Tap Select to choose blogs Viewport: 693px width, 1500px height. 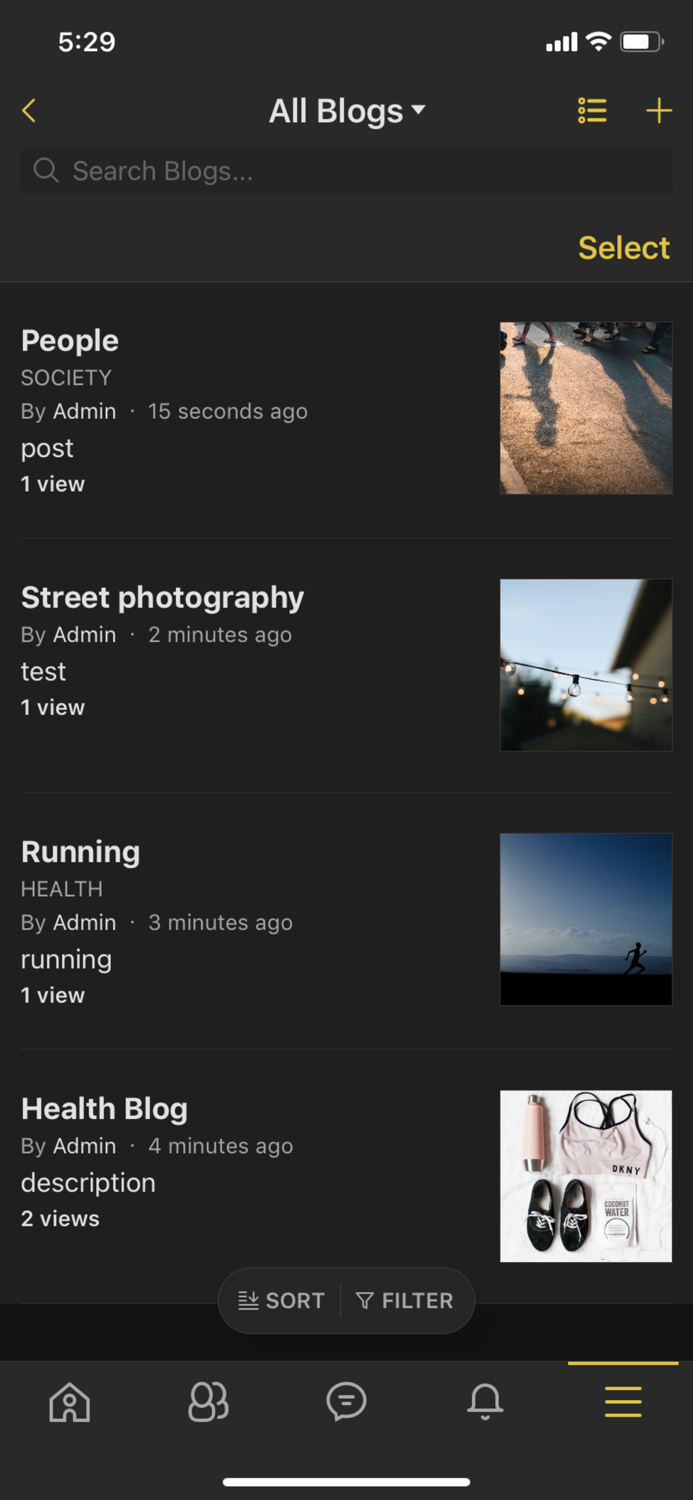point(623,248)
